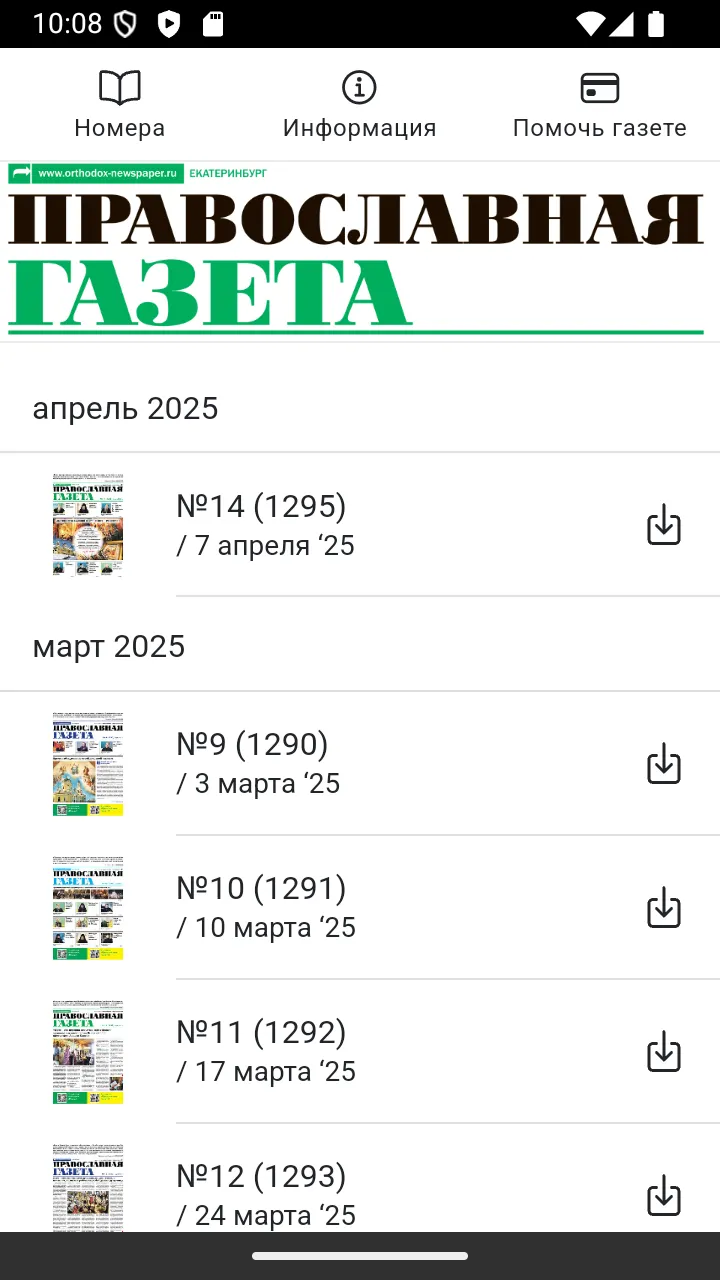Download issue №12 (1293)
This screenshot has height=1280, width=720.
point(664,1195)
